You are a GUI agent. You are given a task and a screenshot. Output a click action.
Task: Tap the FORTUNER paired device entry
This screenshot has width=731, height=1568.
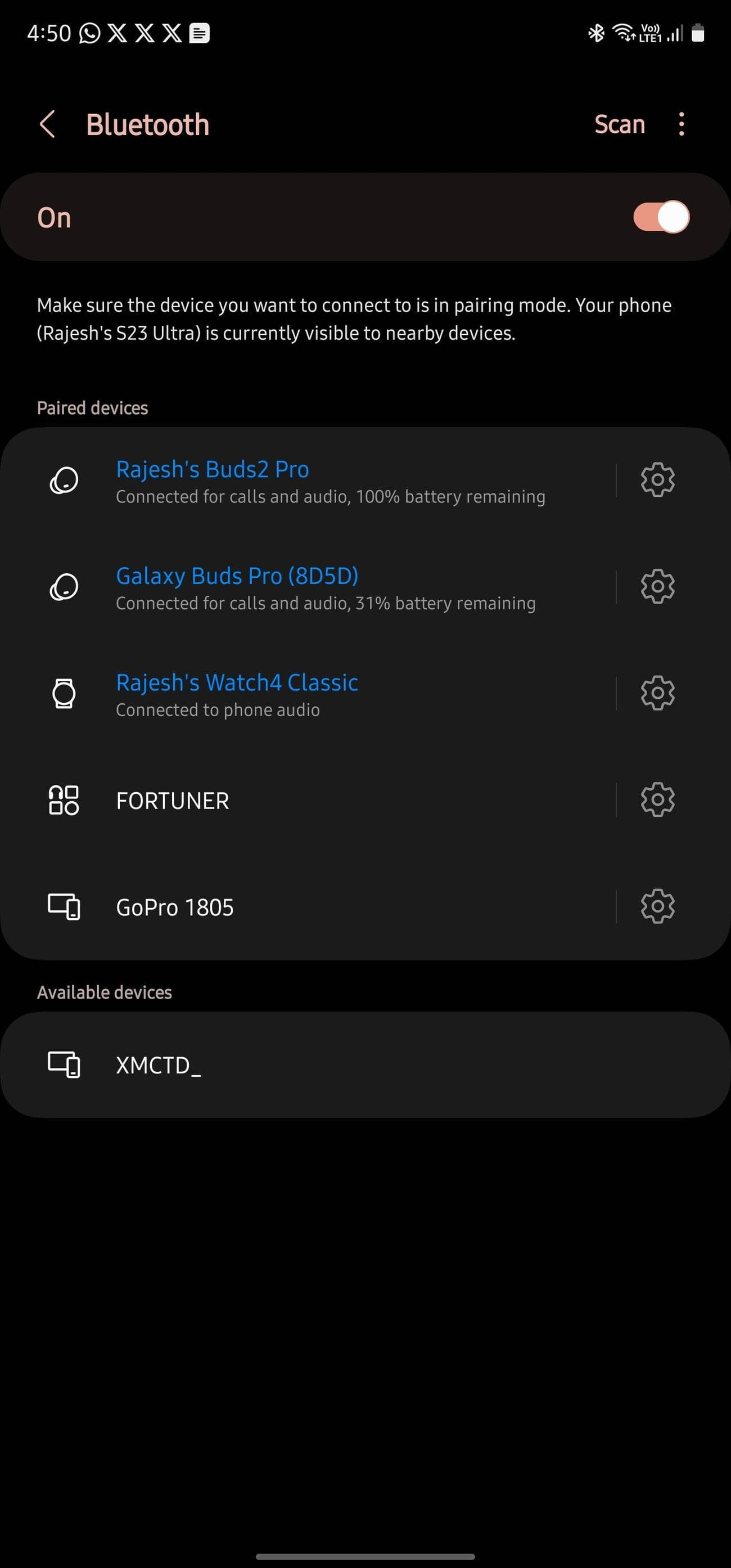pos(173,800)
